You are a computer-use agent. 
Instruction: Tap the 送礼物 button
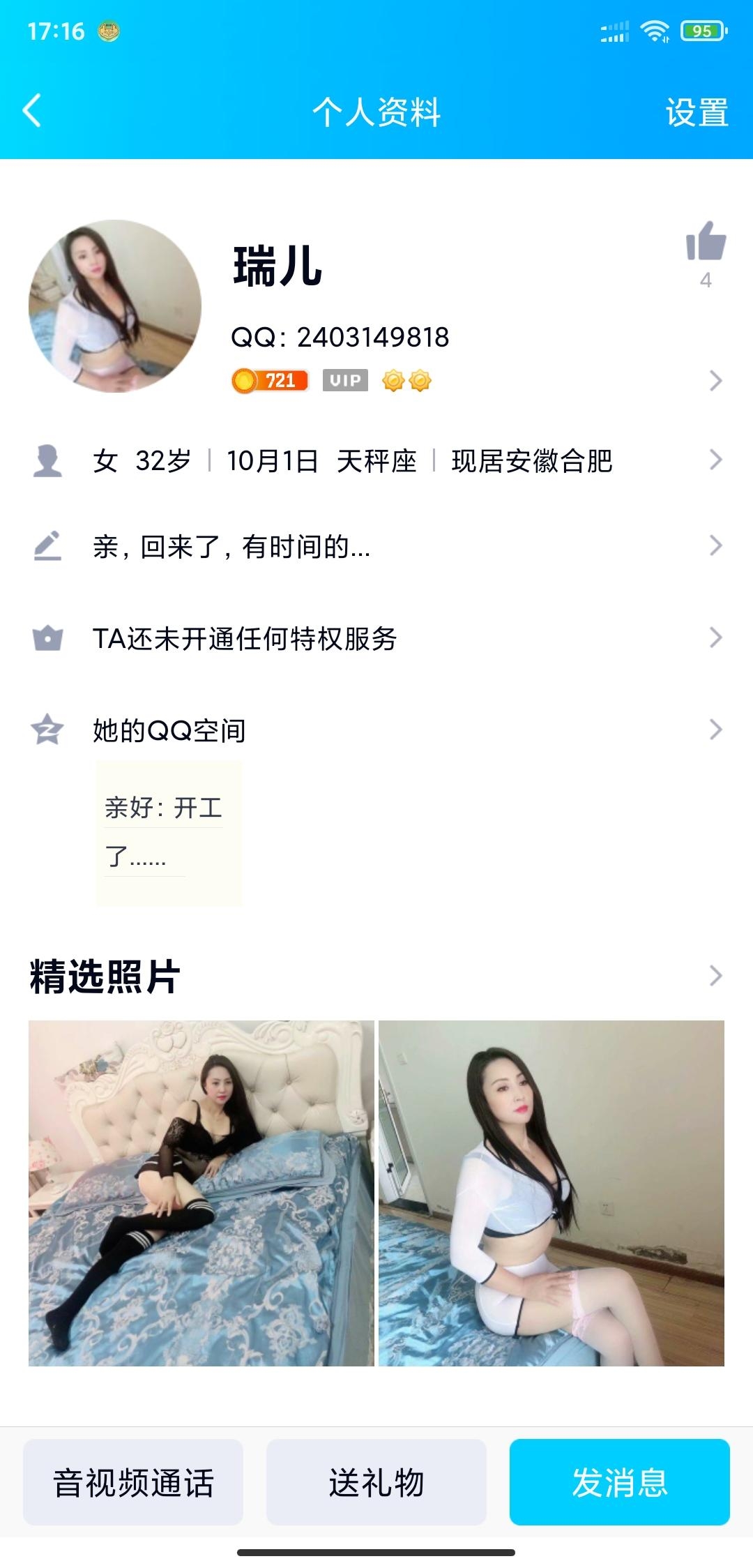pos(376,1482)
